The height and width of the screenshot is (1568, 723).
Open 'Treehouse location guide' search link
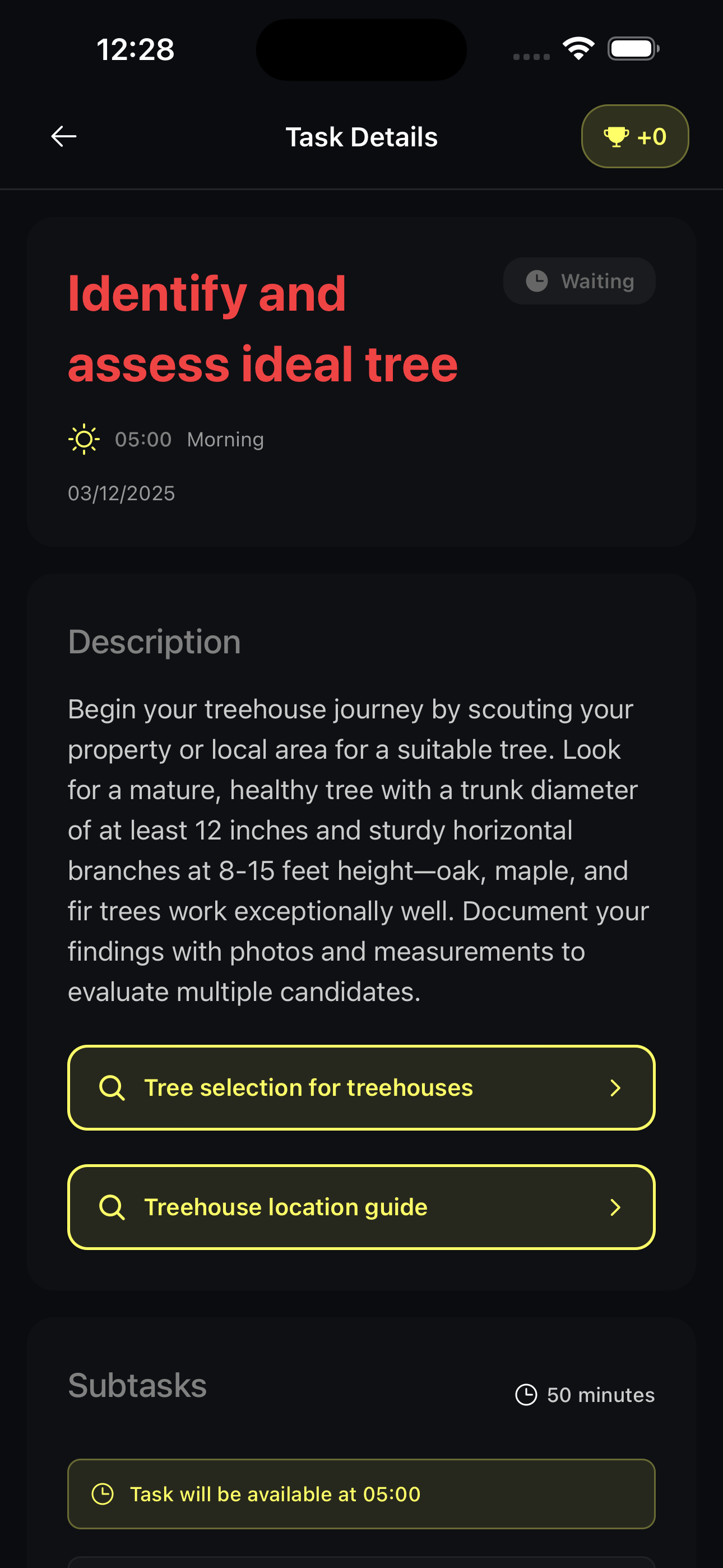click(361, 1206)
